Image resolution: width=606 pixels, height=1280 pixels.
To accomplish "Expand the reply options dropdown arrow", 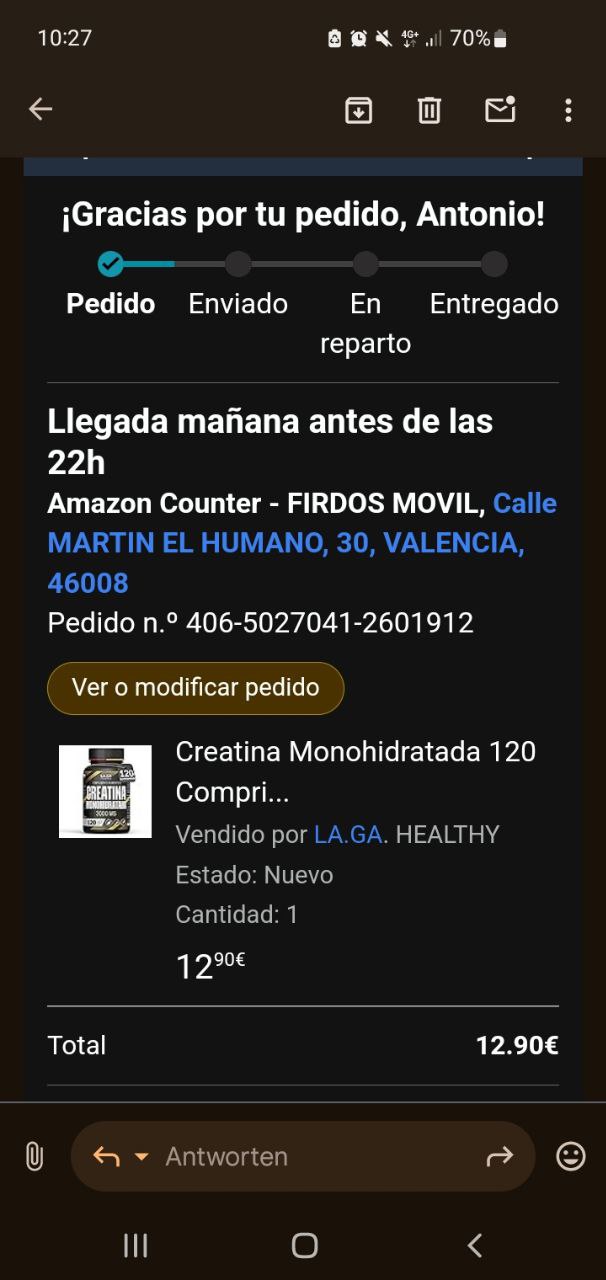I will point(141,1157).
